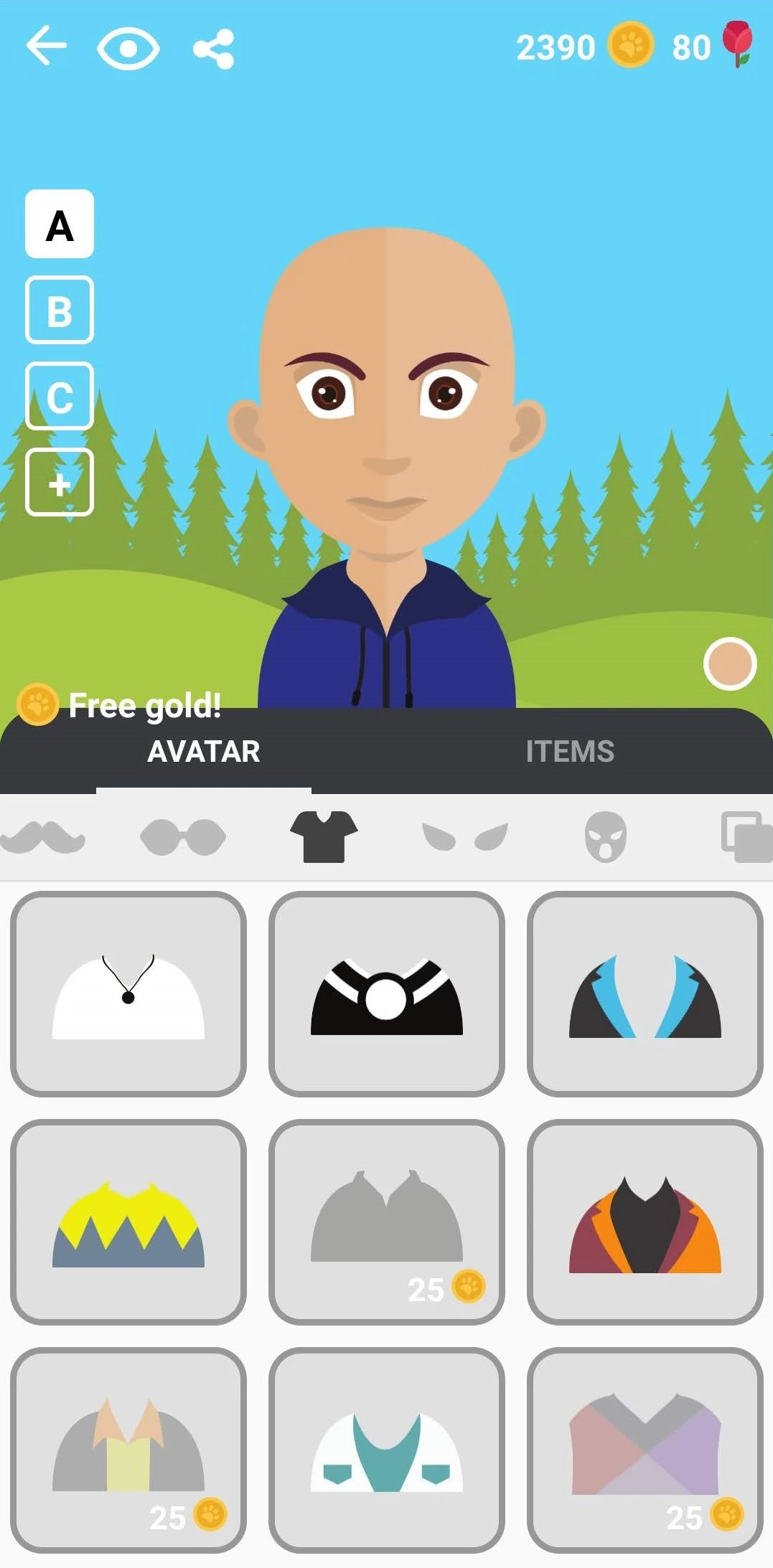Open the mask category

coord(606,837)
